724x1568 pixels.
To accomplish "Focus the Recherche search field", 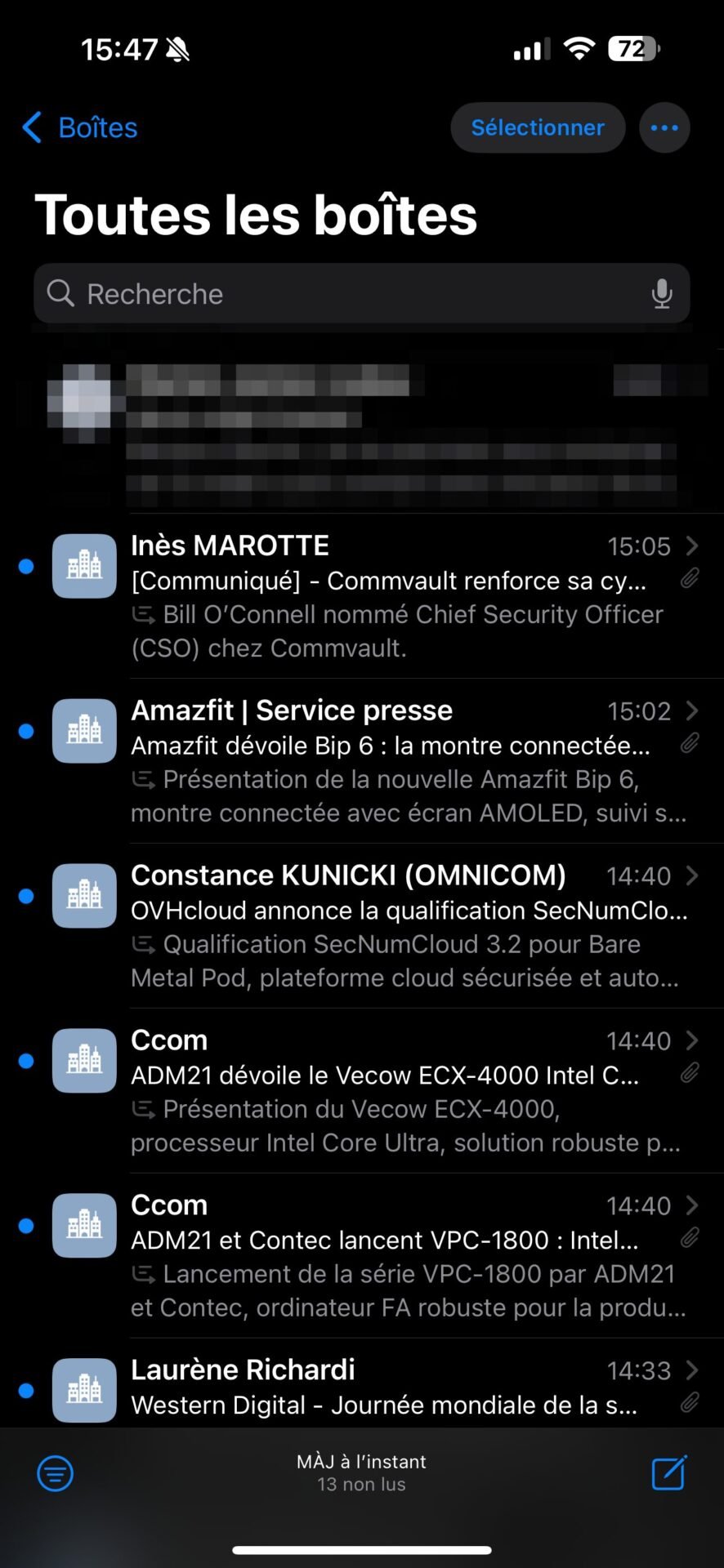I will pyautogui.click(x=362, y=293).
